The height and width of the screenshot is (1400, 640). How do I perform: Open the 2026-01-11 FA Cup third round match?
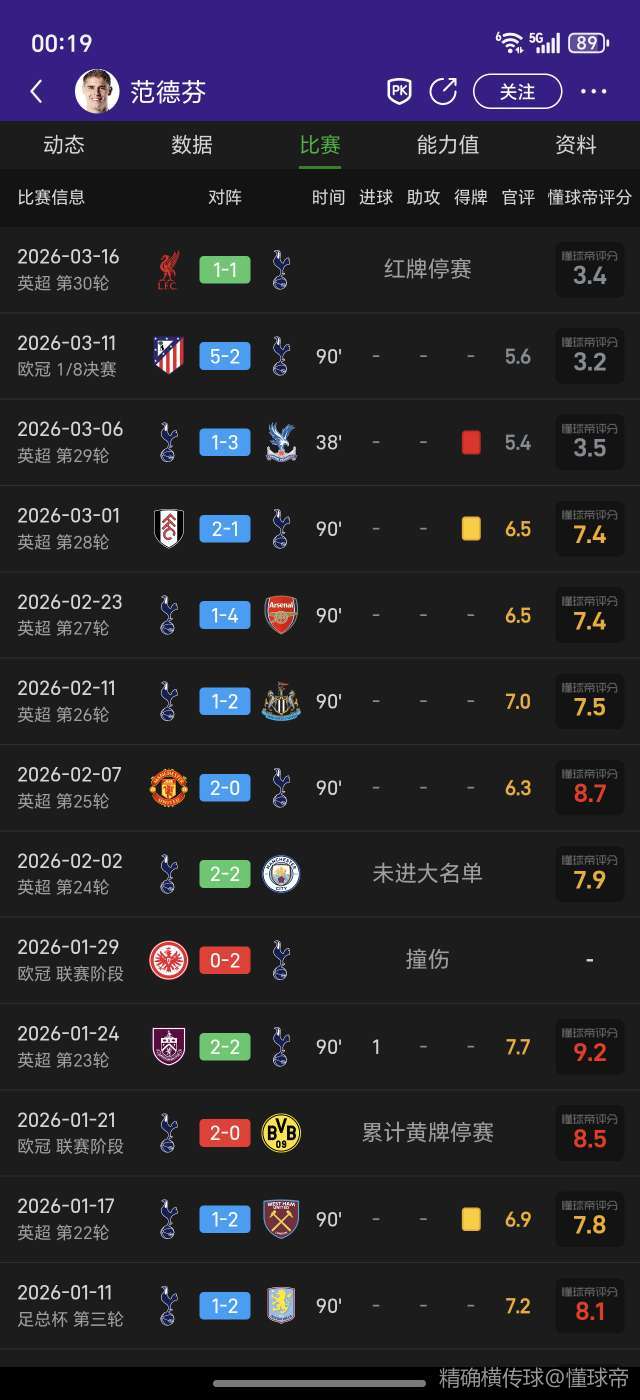coord(320,1306)
